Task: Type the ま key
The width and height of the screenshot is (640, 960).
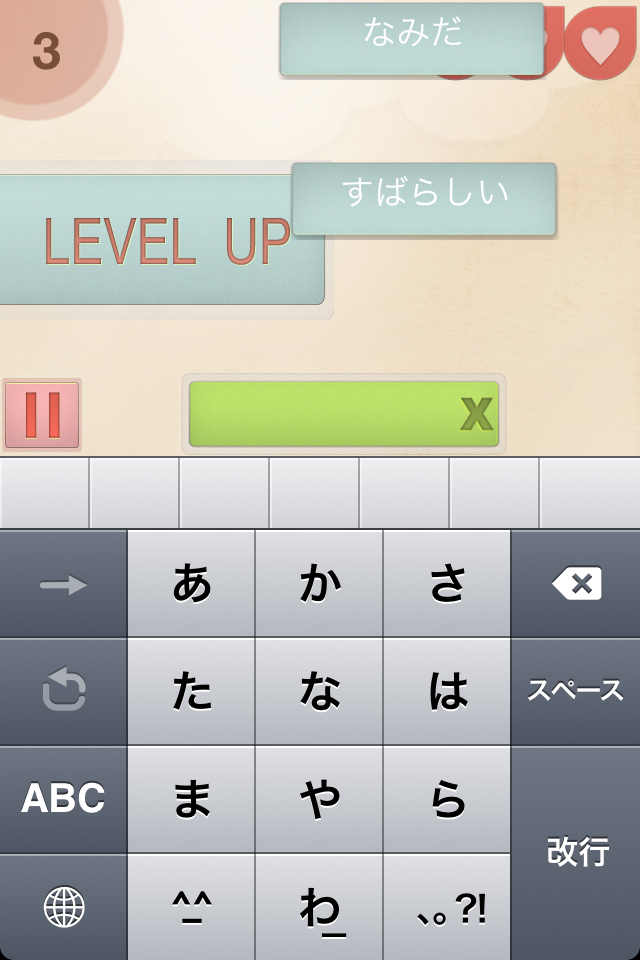Action: point(191,798)
